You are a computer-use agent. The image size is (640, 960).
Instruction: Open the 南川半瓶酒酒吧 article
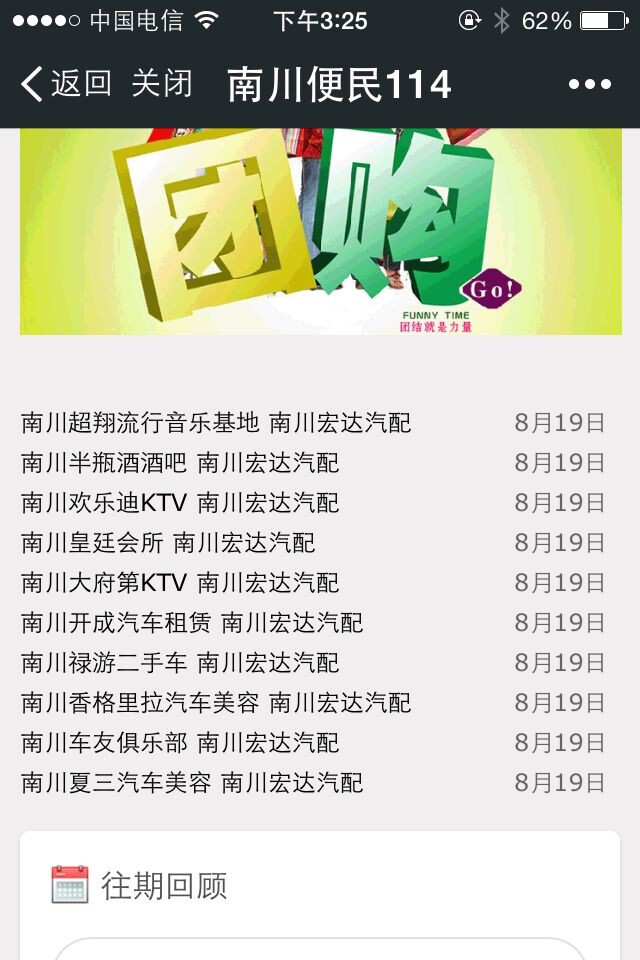point(180,463)
